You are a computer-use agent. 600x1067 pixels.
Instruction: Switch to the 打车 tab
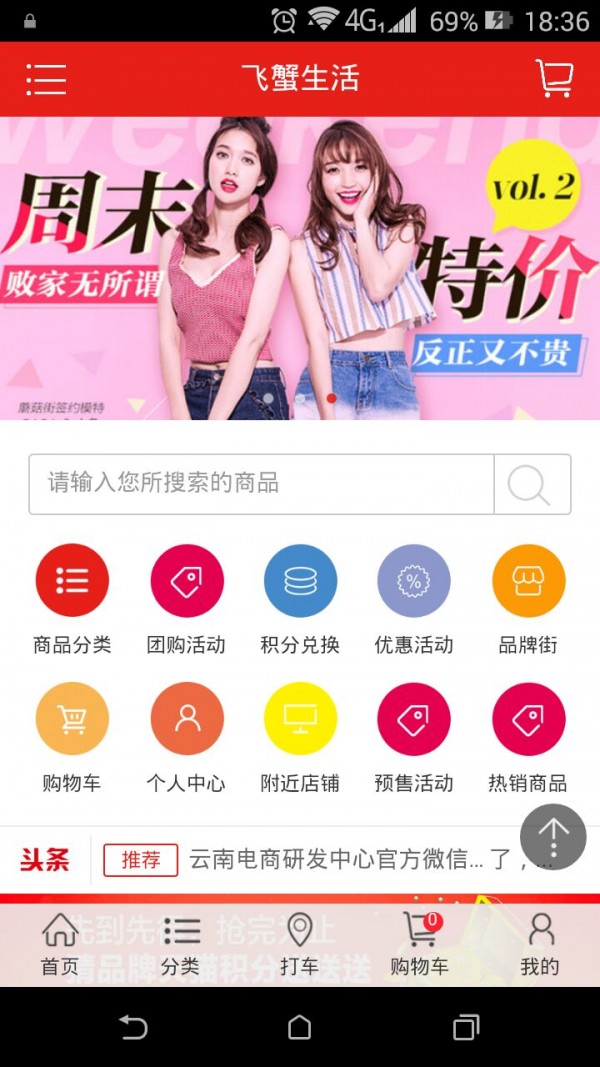pyautogui.click(x=299, y=943)
